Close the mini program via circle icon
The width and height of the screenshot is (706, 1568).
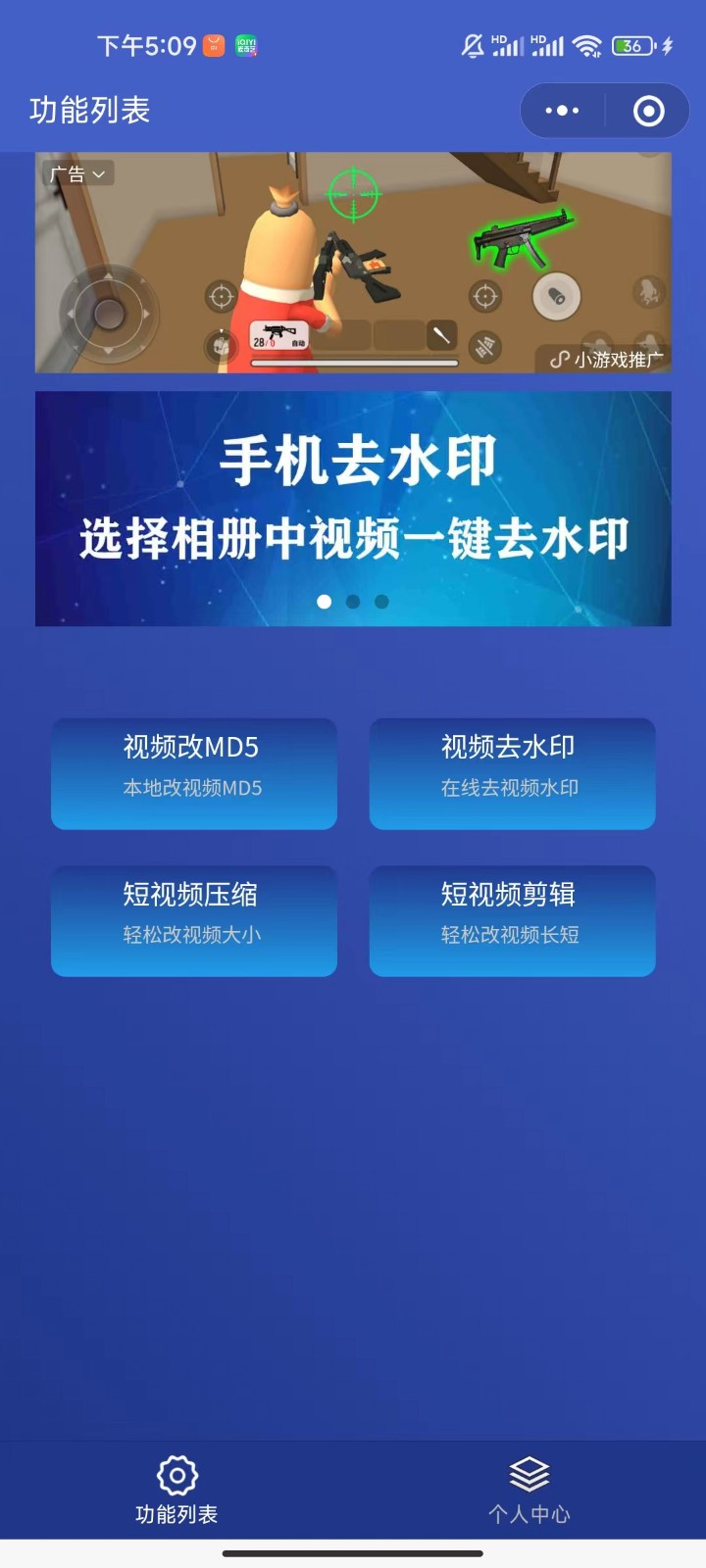648,111
